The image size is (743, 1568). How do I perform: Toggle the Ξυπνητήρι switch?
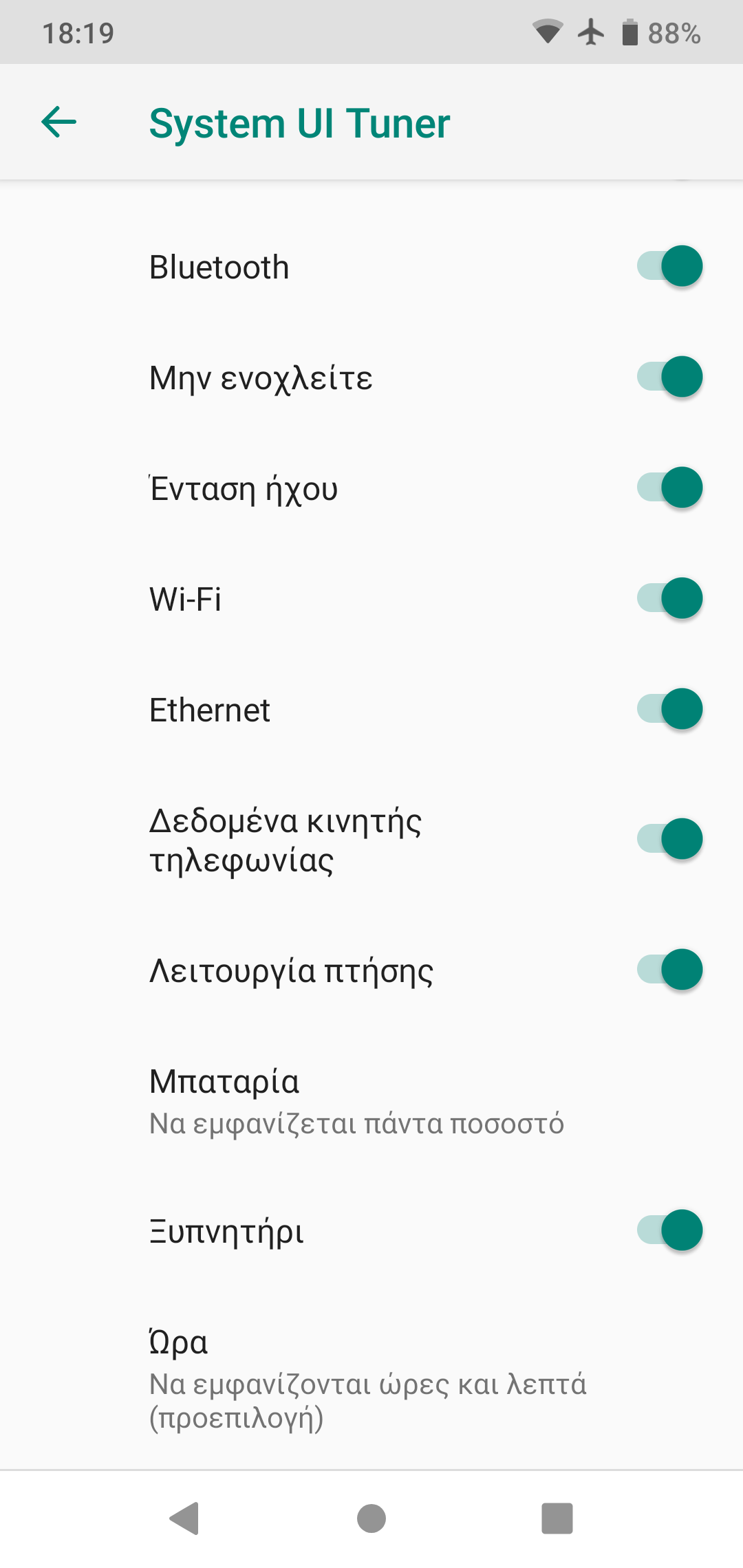pos(669,1230)
